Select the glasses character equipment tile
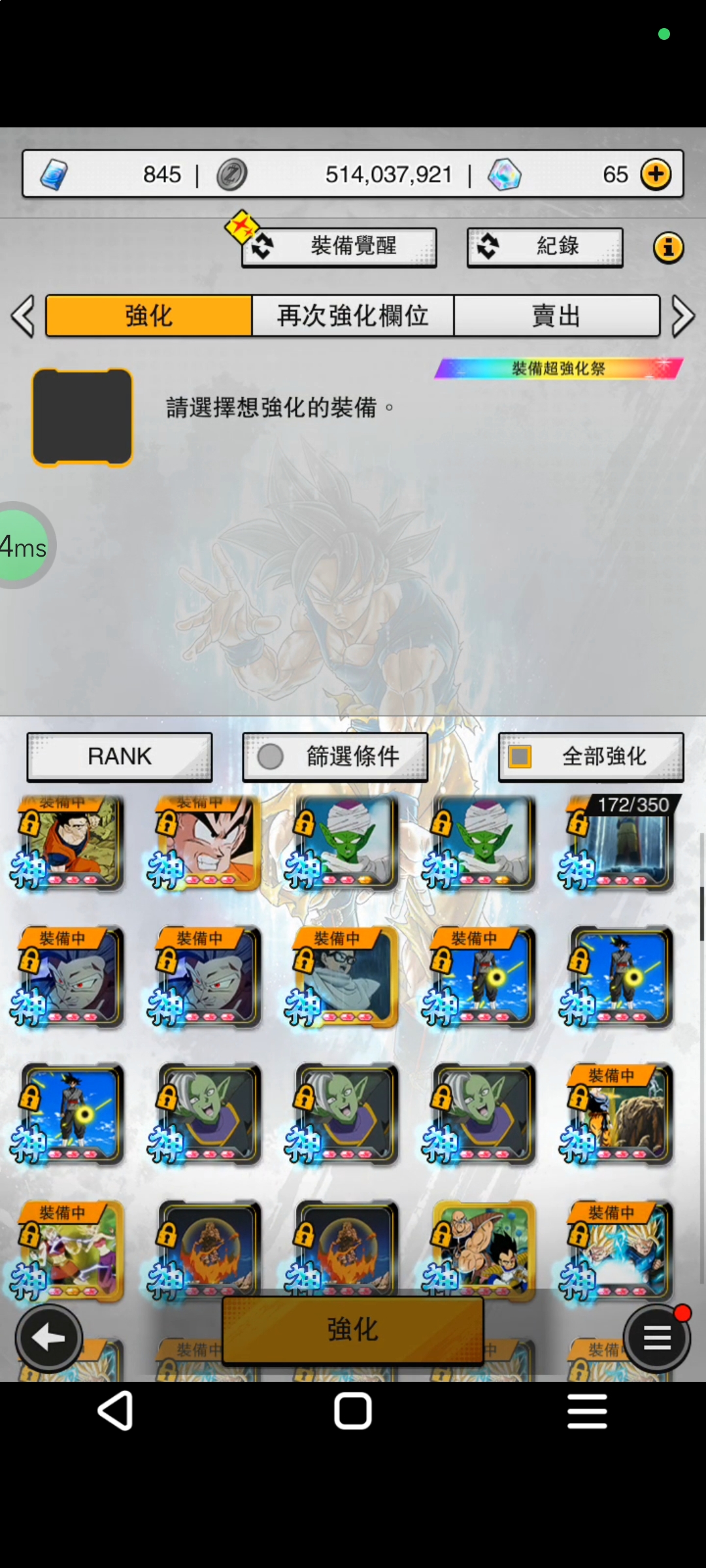 pyautogui.click(x=346, y=977)
